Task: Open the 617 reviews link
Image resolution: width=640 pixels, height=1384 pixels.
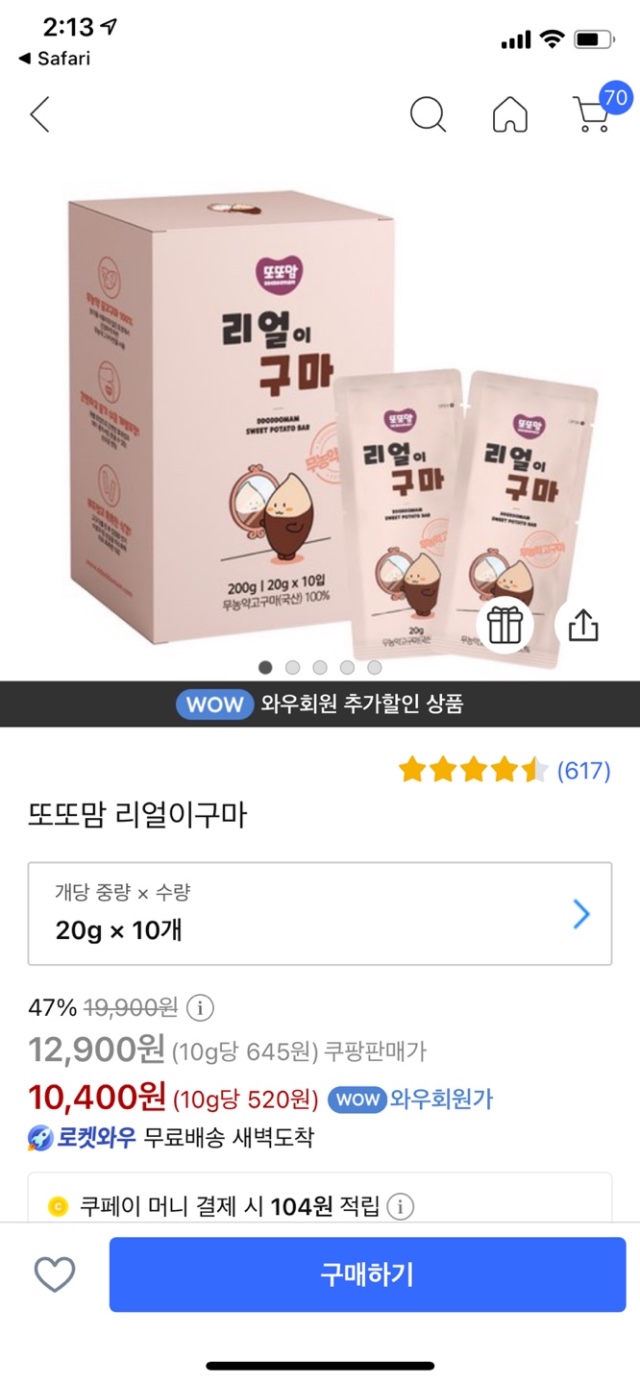Action: [583, 770]
